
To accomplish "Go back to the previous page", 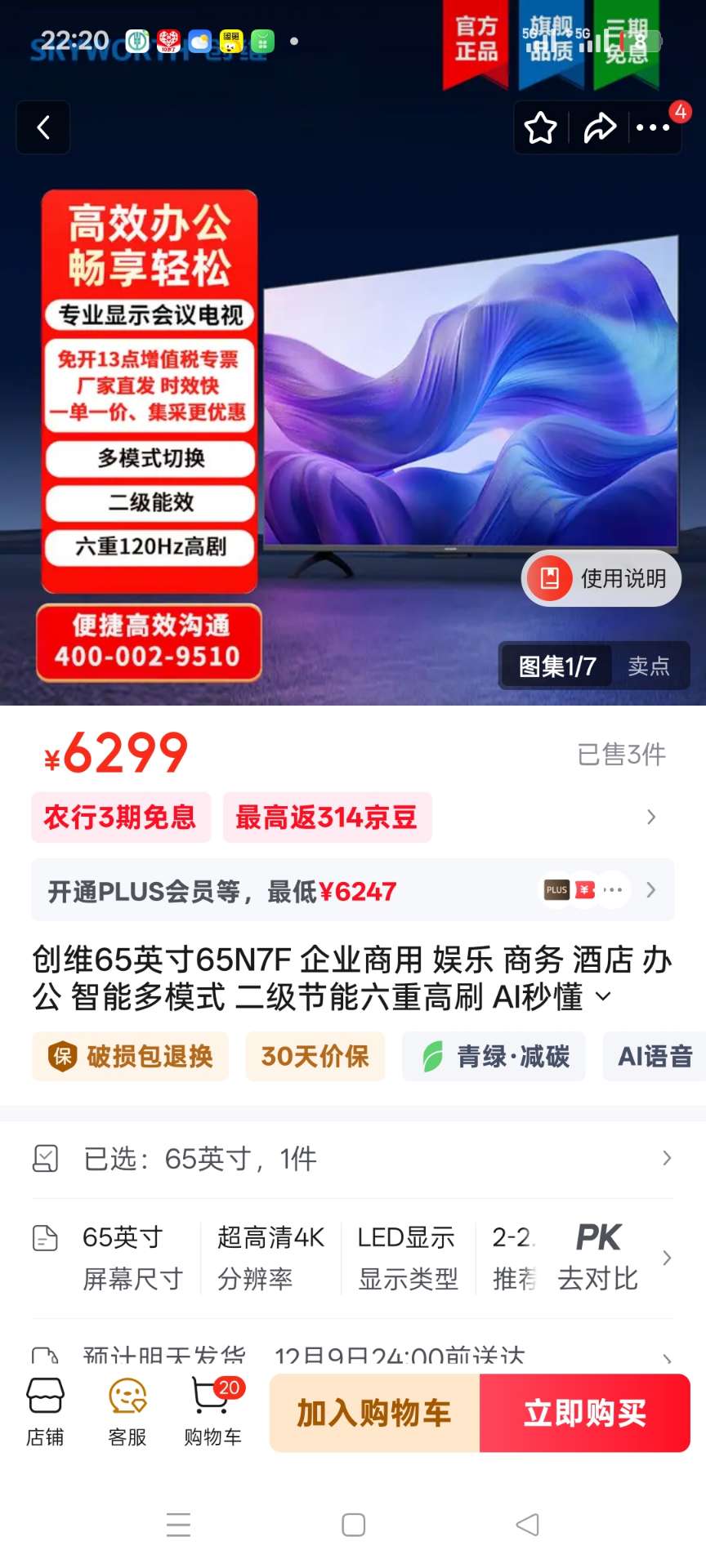I will 43,127.
